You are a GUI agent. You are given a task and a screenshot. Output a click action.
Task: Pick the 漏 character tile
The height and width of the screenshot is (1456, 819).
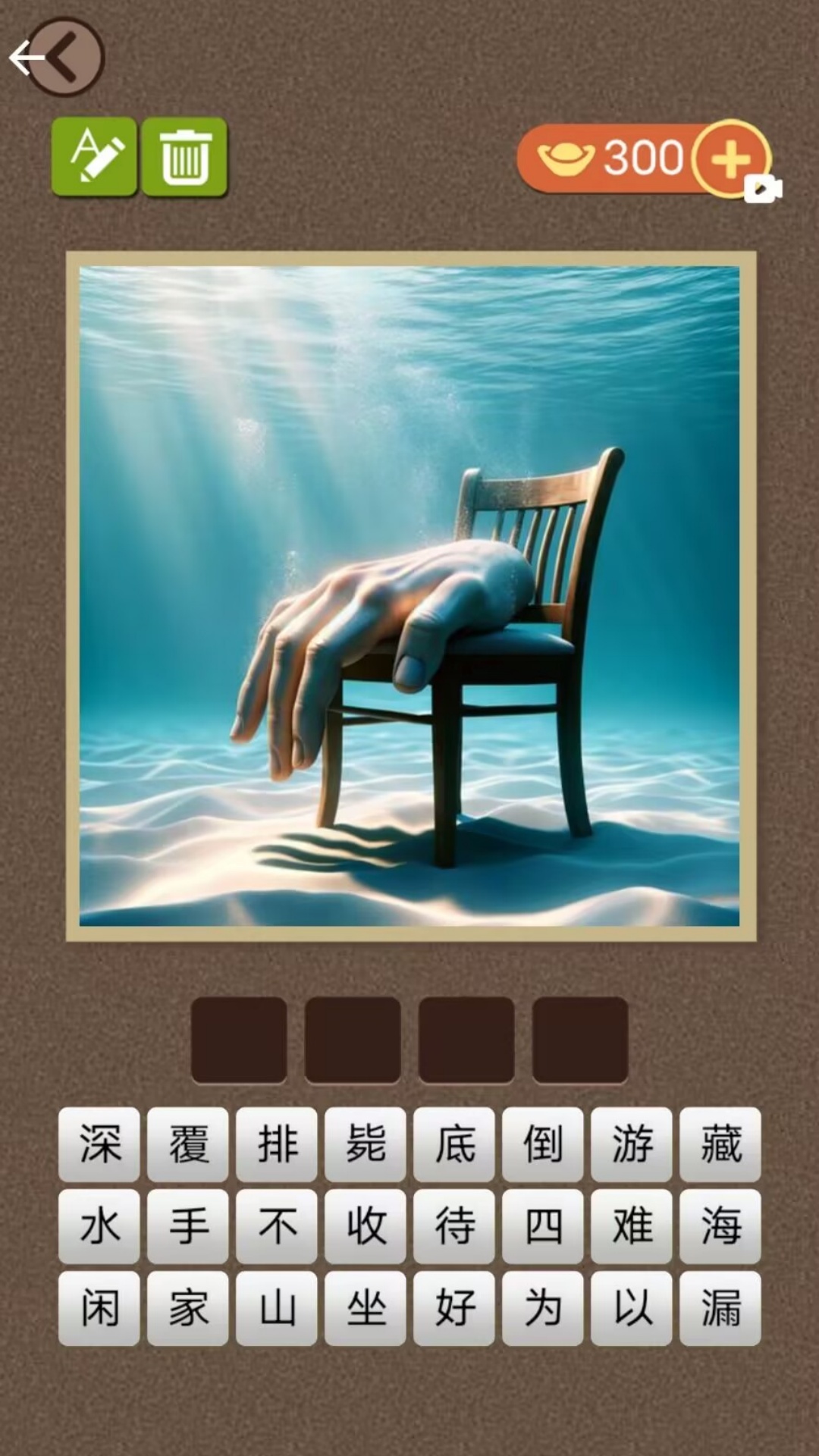pyautogui.click(x=720, y=1308)
